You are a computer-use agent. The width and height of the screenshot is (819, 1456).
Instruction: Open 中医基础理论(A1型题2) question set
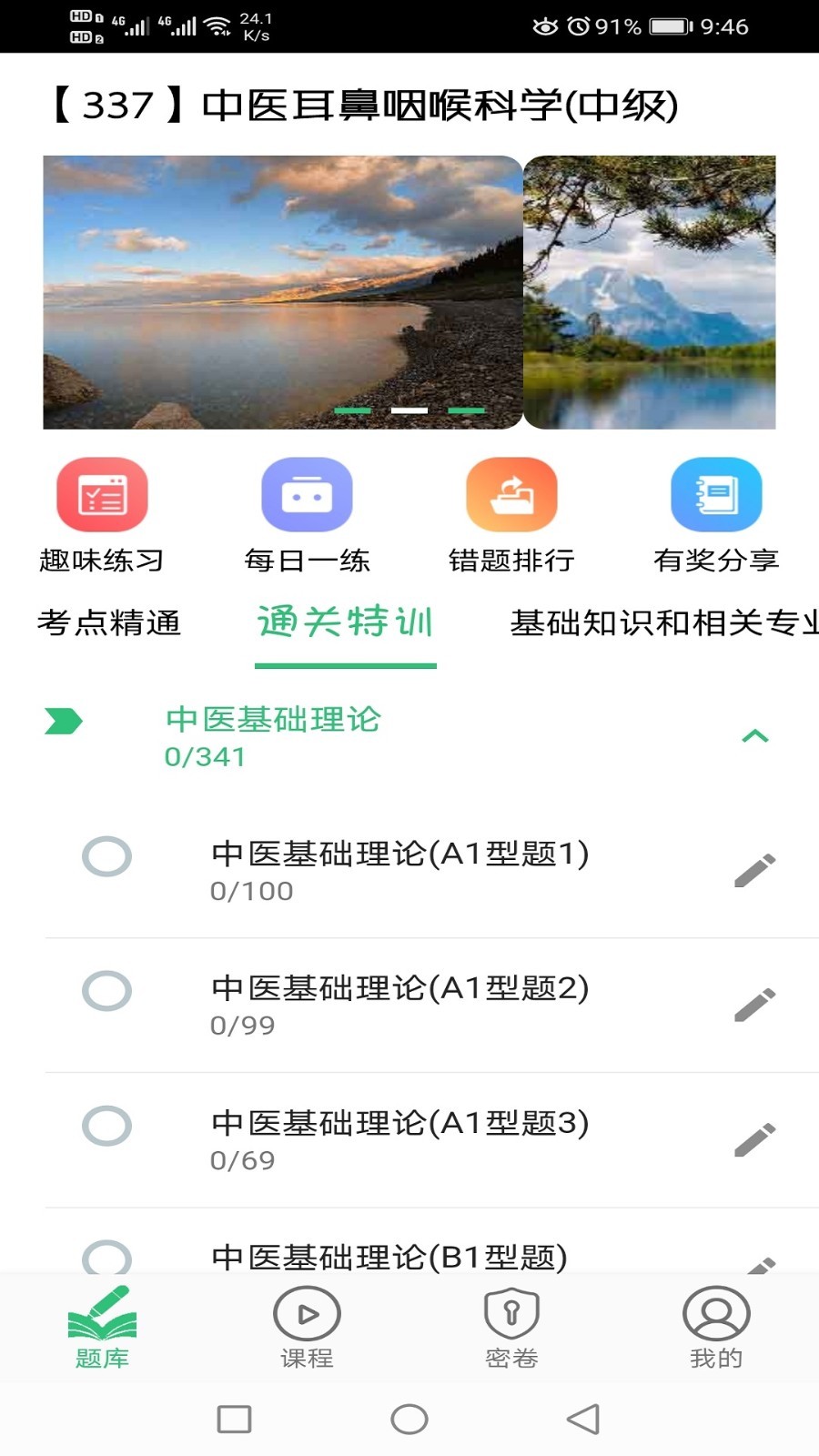pos(400,1004)
